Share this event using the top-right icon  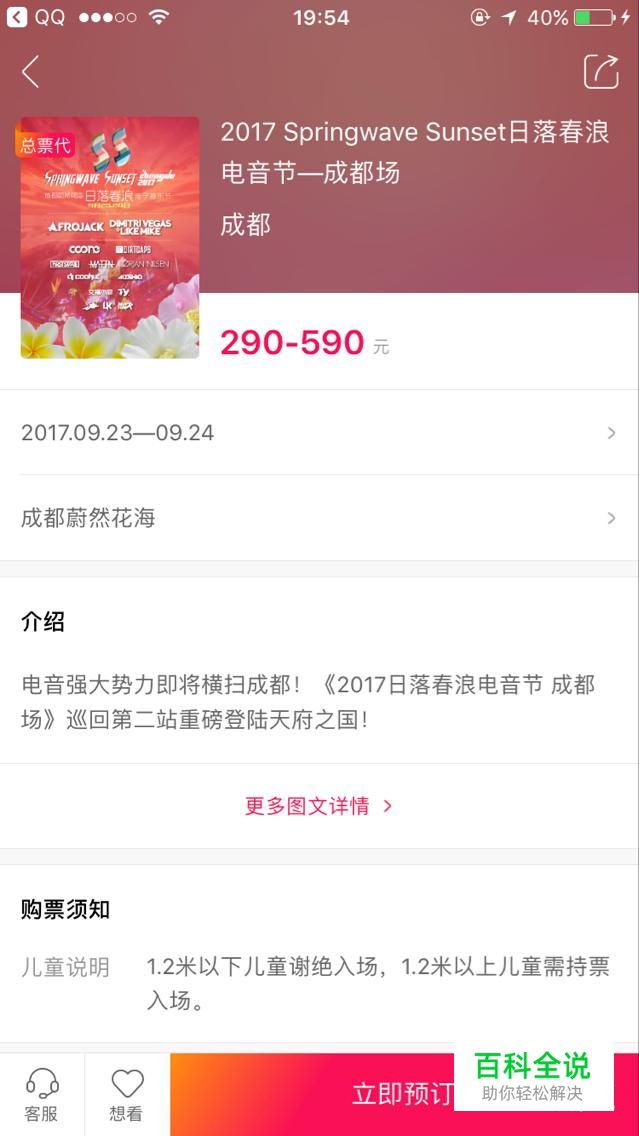click(601, 72)
